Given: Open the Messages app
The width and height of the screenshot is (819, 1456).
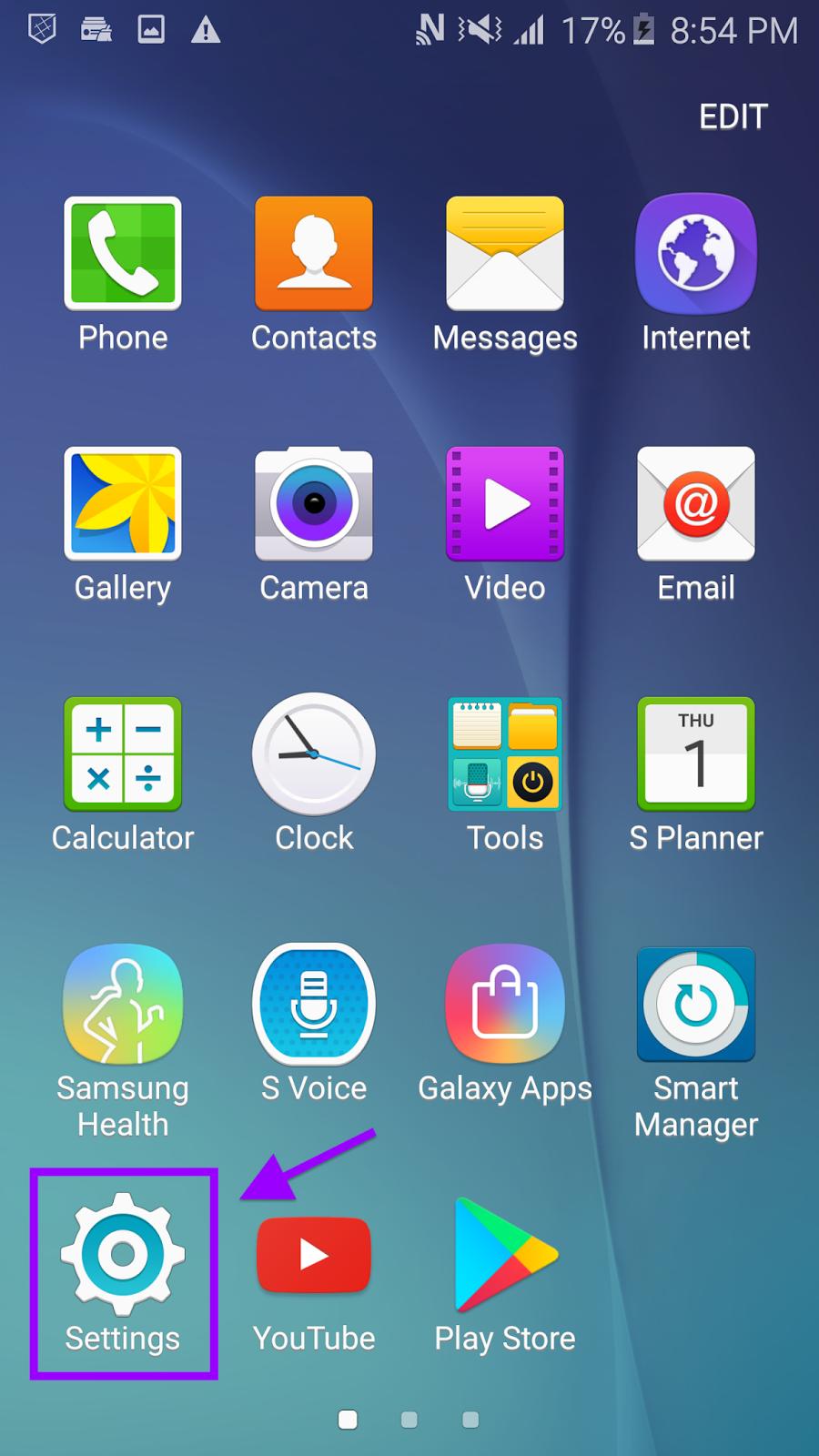Looking at the screenshot, I should [505, 255].
